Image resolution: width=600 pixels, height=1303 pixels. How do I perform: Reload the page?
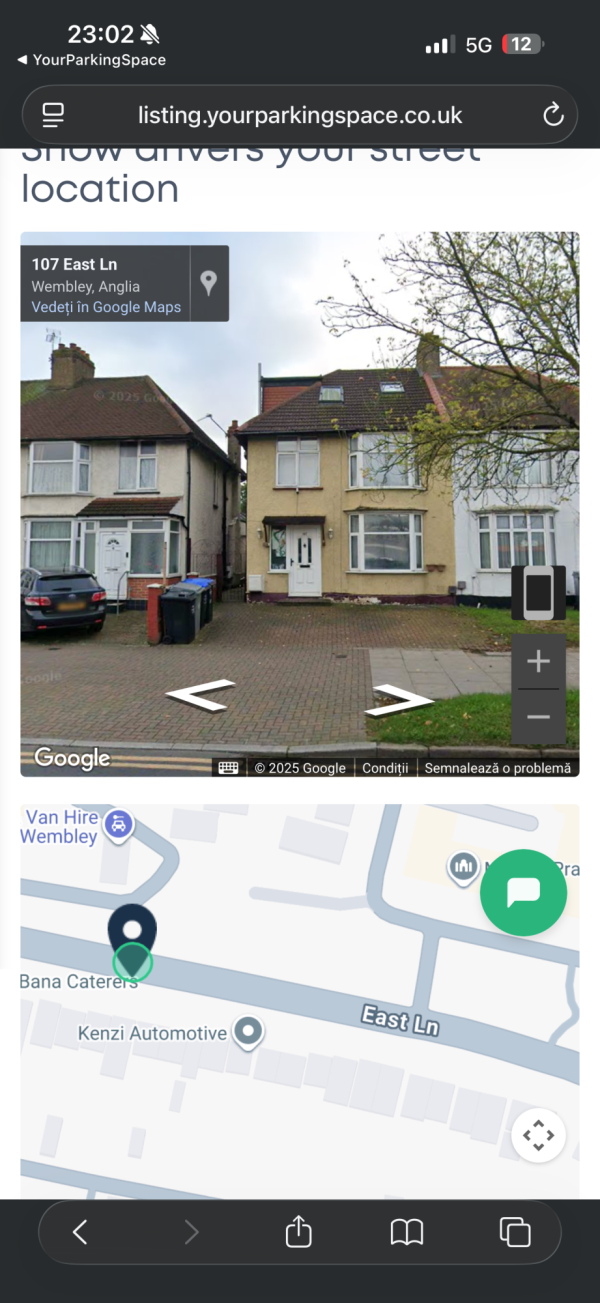coord(553,115)
